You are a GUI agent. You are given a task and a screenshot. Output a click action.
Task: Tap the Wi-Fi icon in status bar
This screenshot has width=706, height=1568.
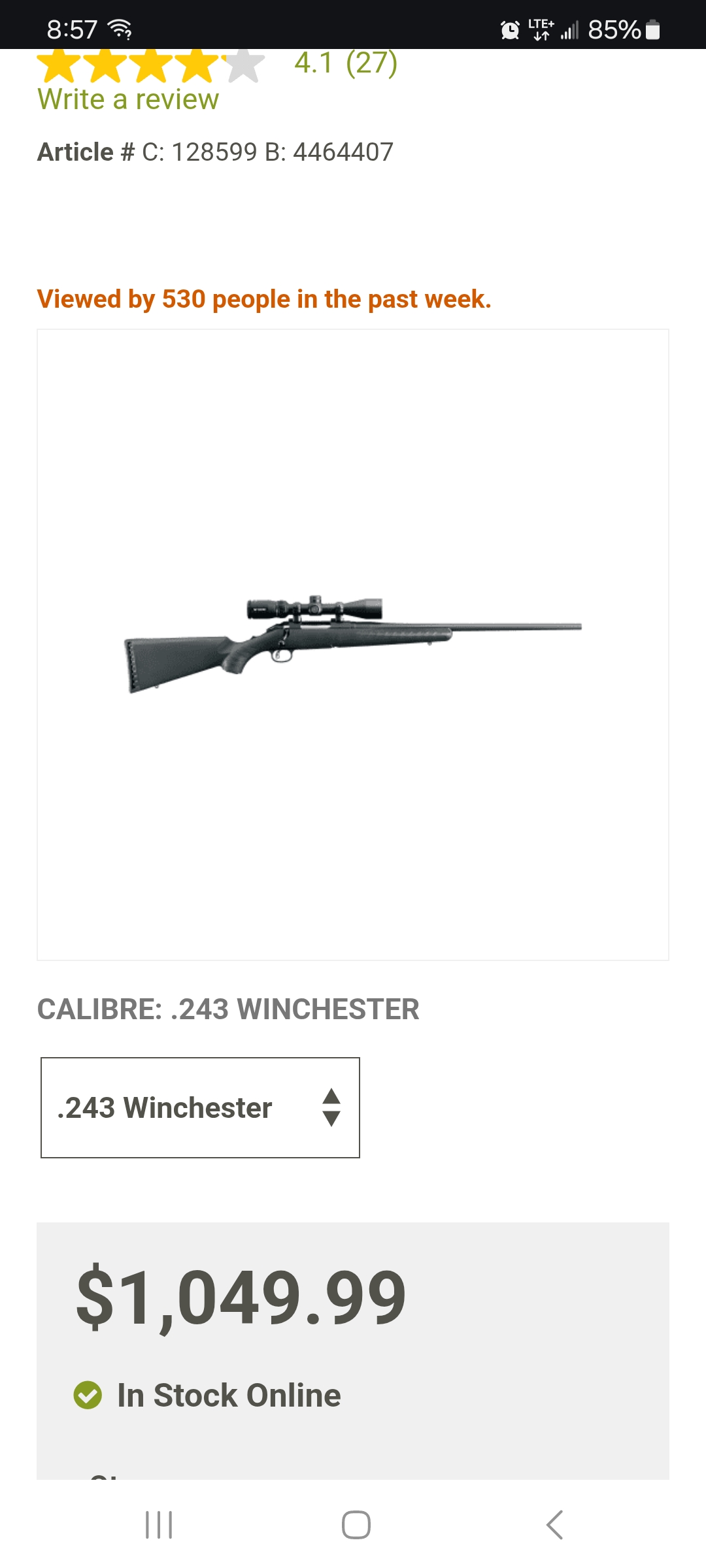coord(118,29)
